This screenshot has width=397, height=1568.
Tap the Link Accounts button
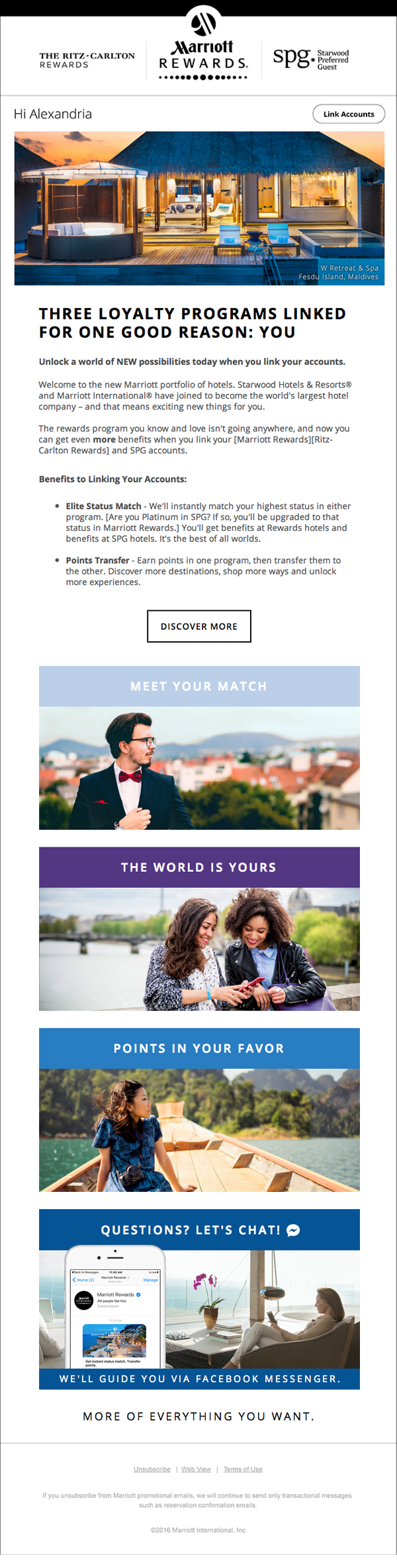(348, 114)
